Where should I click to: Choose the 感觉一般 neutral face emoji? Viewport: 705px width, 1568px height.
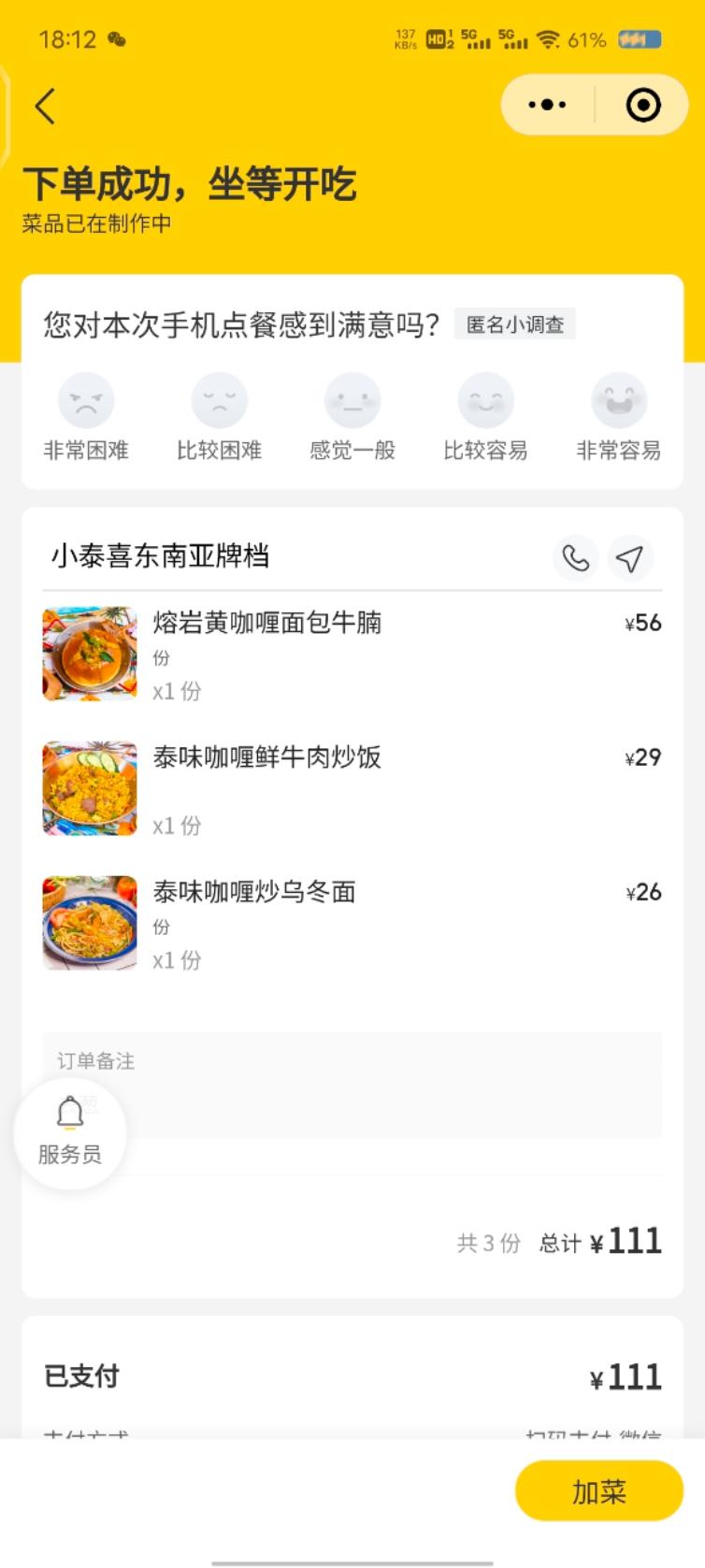coord(352,400)
